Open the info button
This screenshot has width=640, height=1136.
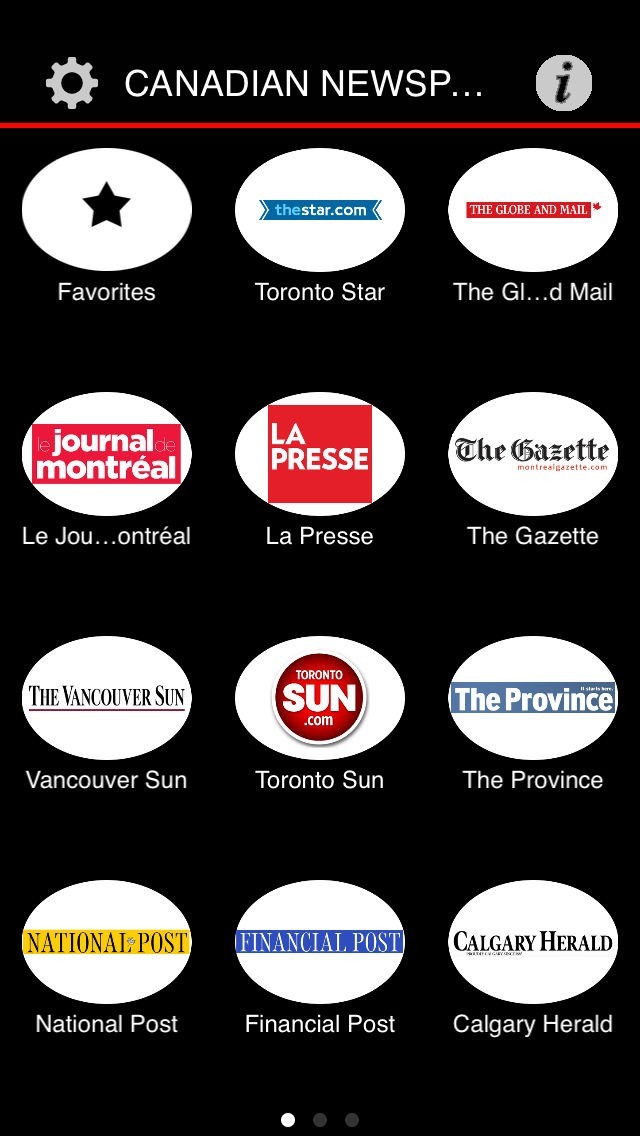pos(564,83)
